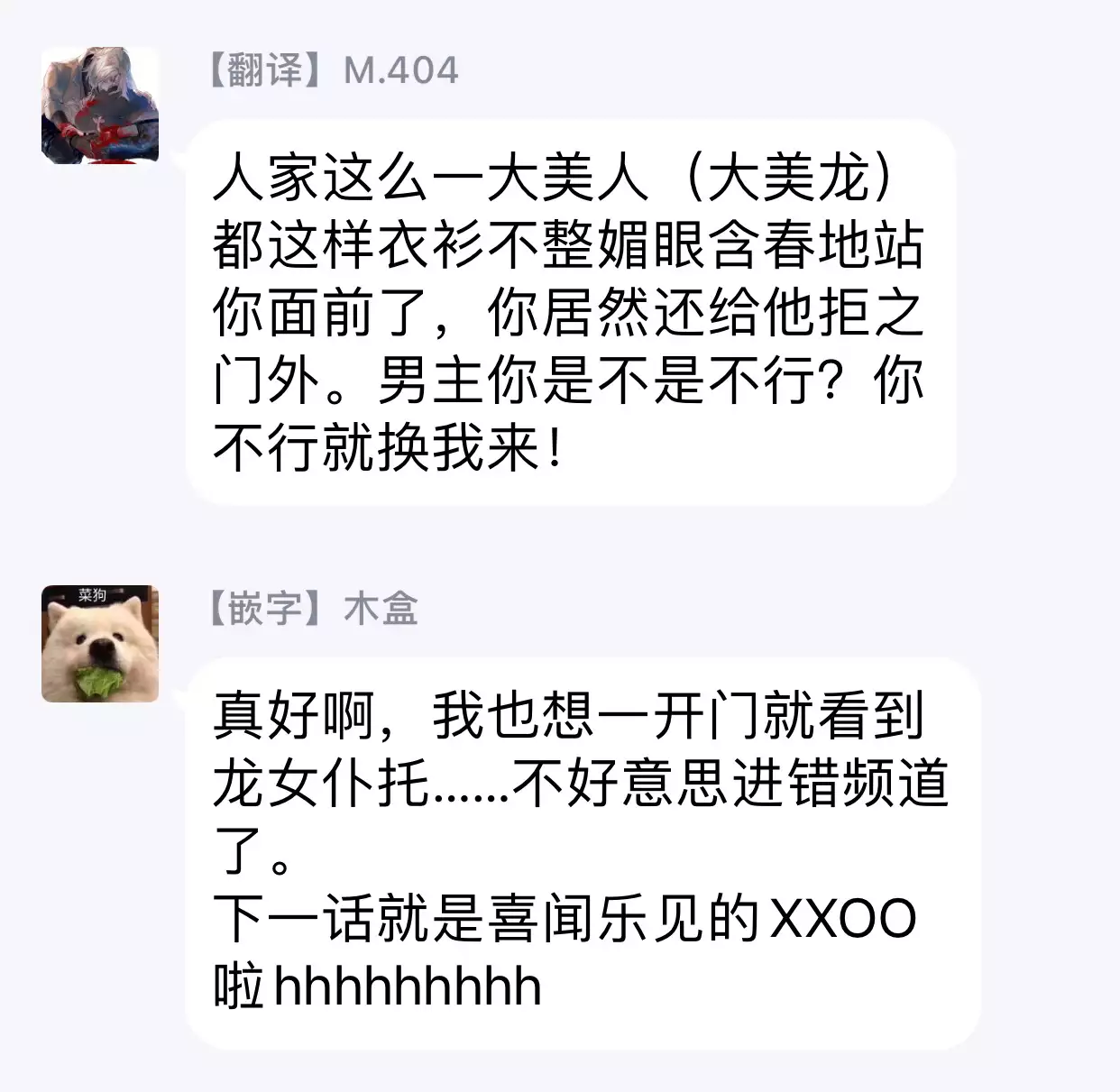
Task: Open M.404's profile avatar
Action: (100, 106)
